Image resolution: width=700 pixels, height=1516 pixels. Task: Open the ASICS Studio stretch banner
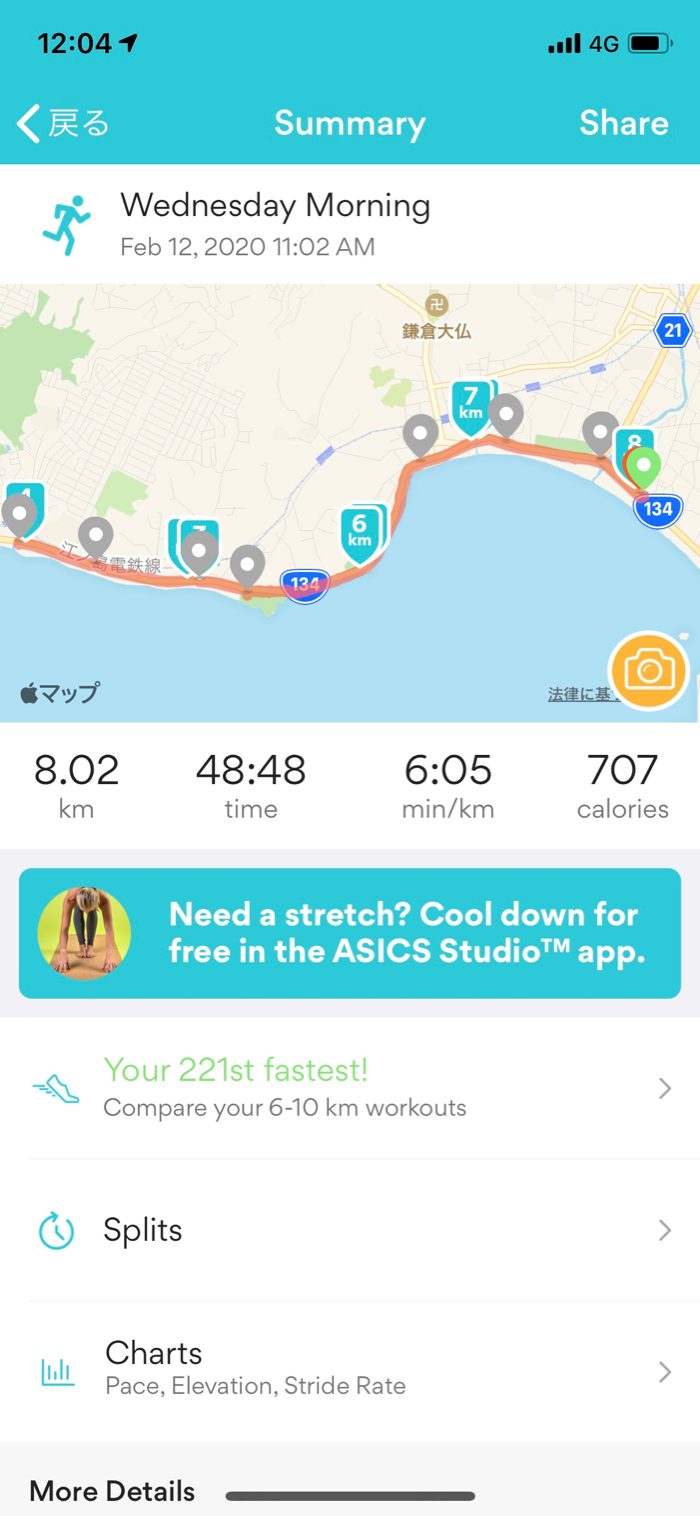[350, 933]
